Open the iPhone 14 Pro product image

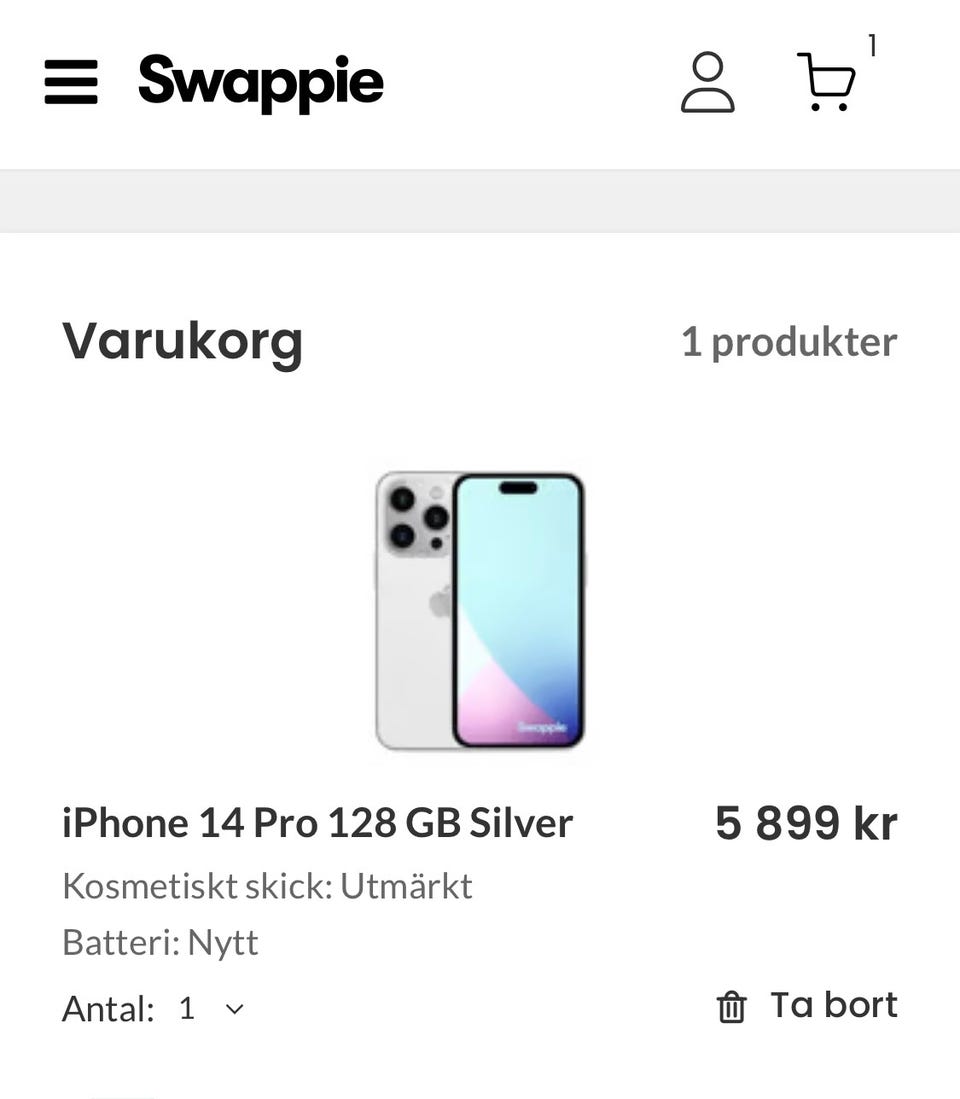[480, 610]
